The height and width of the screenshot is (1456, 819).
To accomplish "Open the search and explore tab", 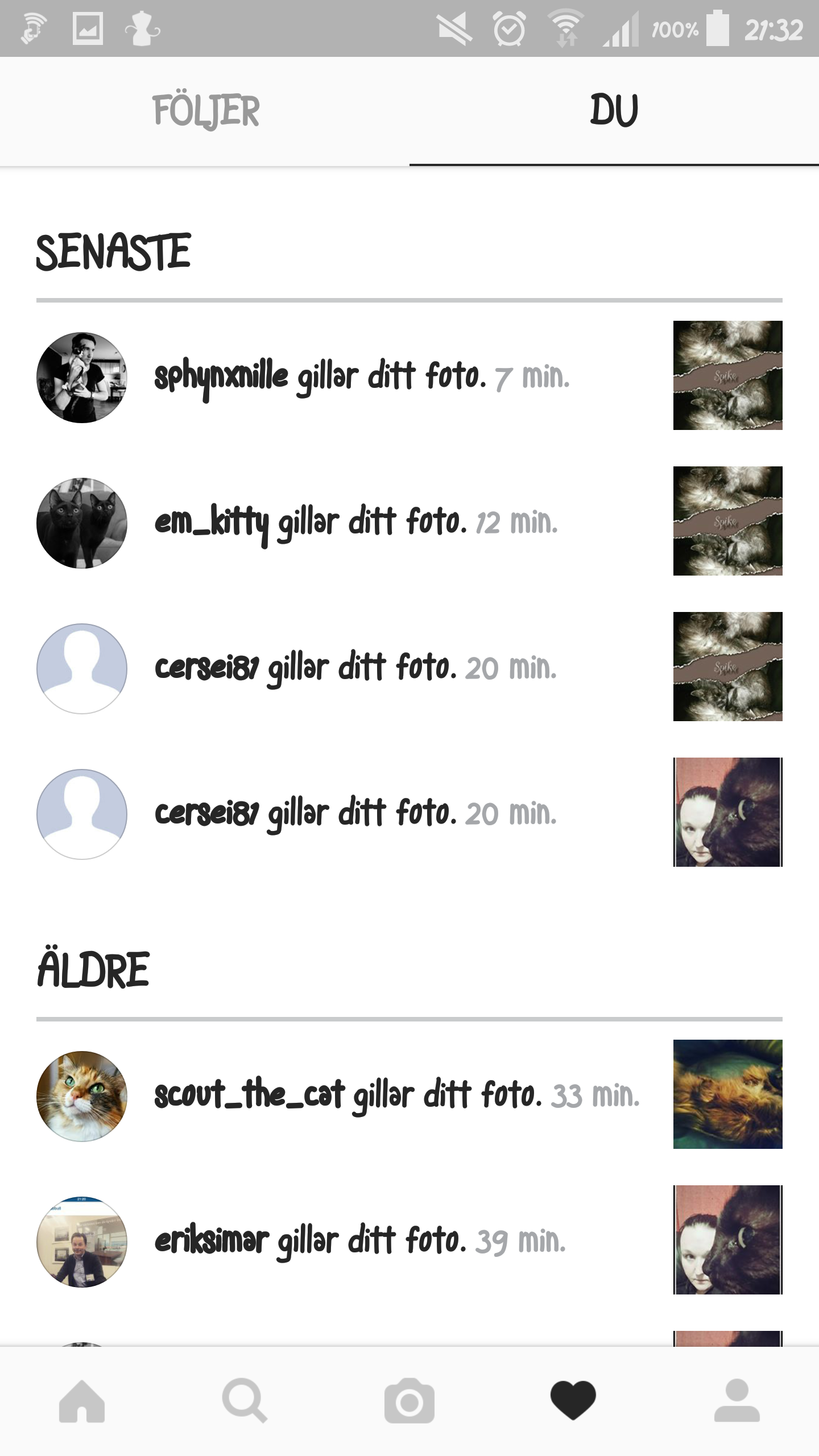I will pyautogui.click(x=245, y=1401).
